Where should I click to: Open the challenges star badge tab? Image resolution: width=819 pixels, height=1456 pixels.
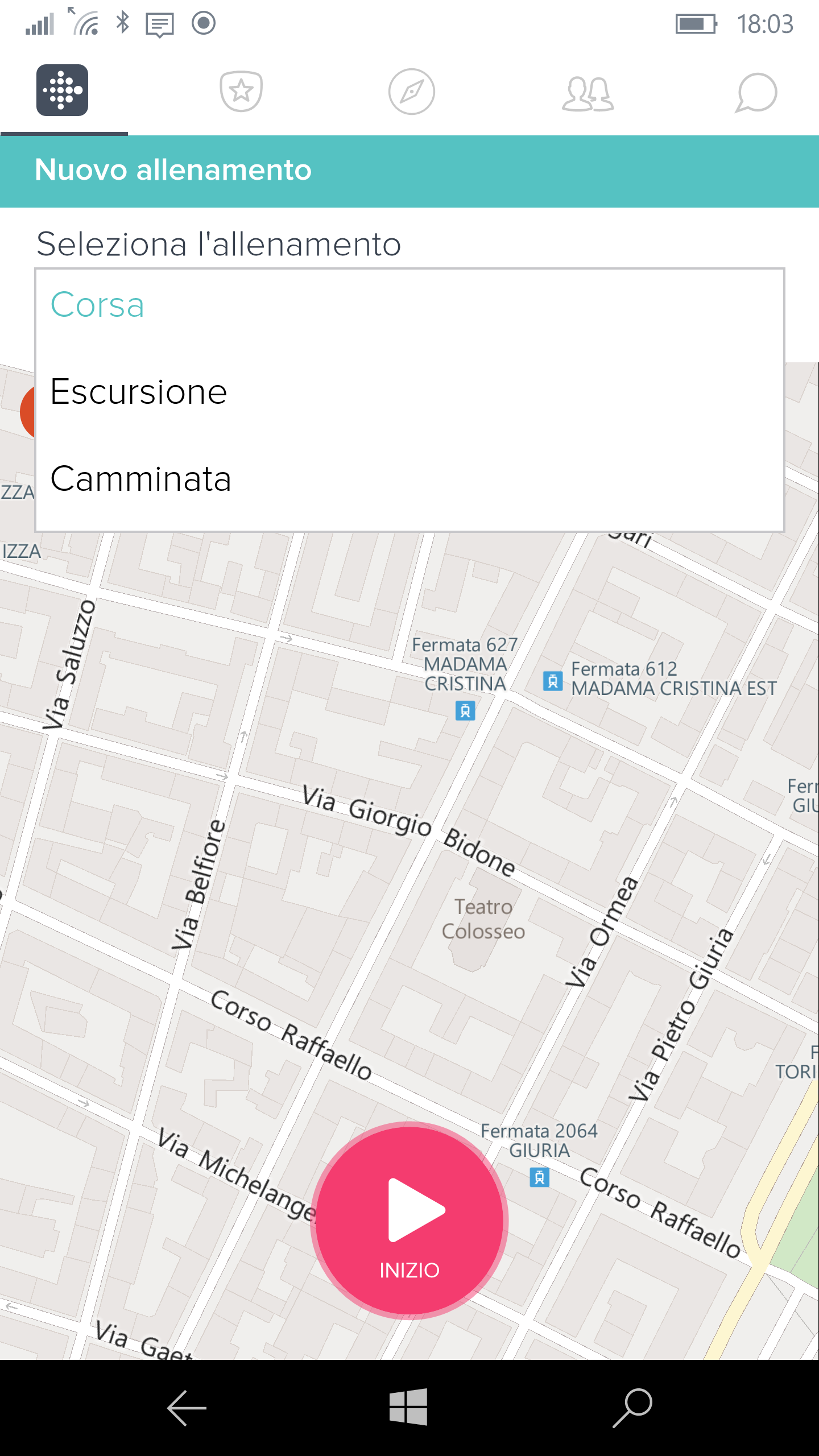click(x=241, y=91)
